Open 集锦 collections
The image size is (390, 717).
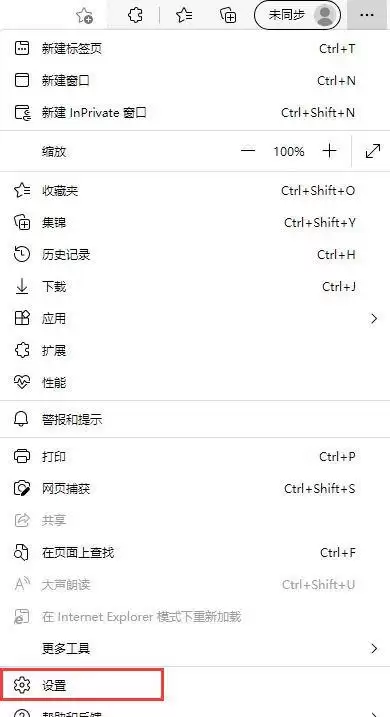pos(195,223)
